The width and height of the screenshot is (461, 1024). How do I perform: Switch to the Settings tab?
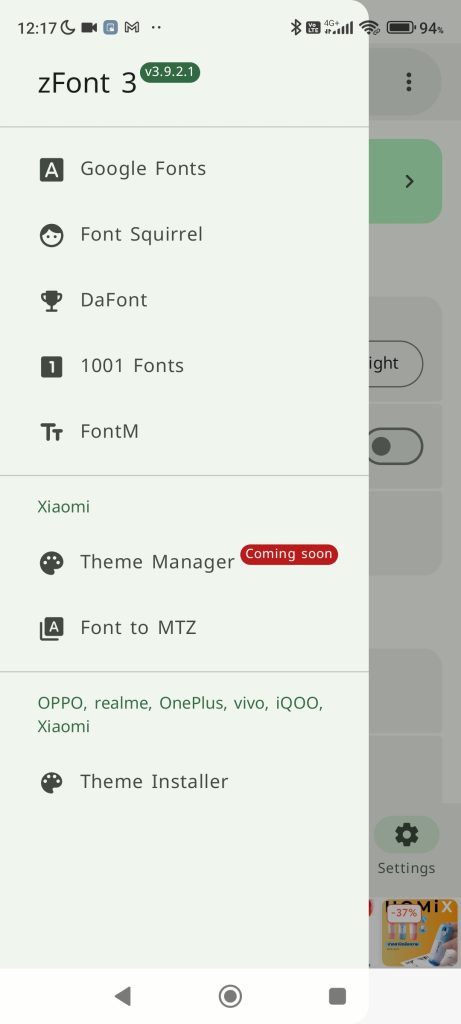click(406, 848)
